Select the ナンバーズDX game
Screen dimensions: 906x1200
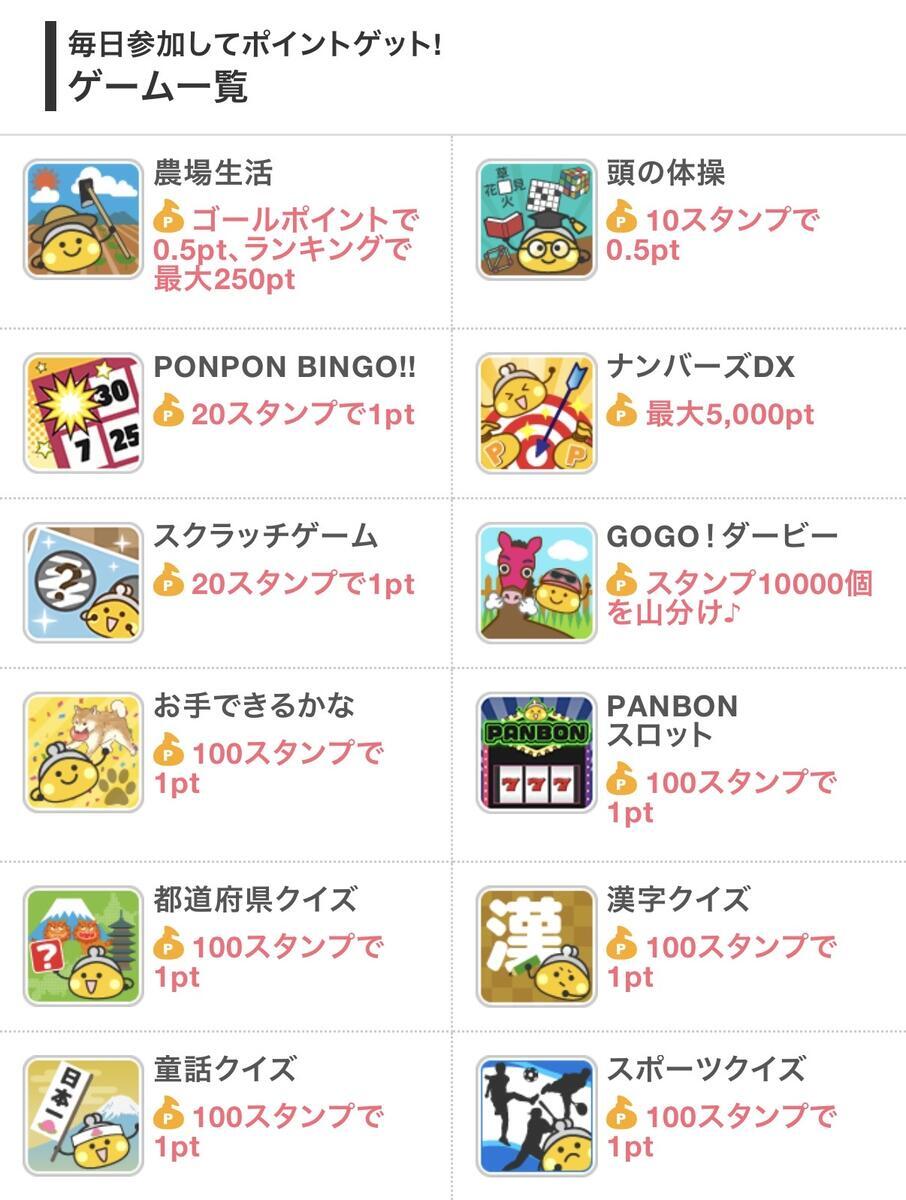[x=679, y=413]
